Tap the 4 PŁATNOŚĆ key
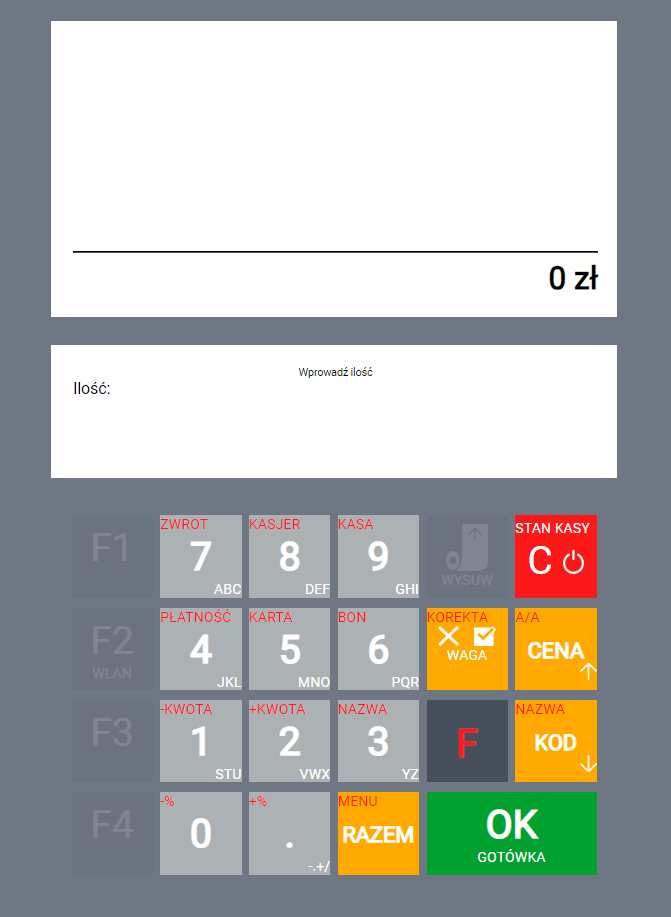 [201, 649]
